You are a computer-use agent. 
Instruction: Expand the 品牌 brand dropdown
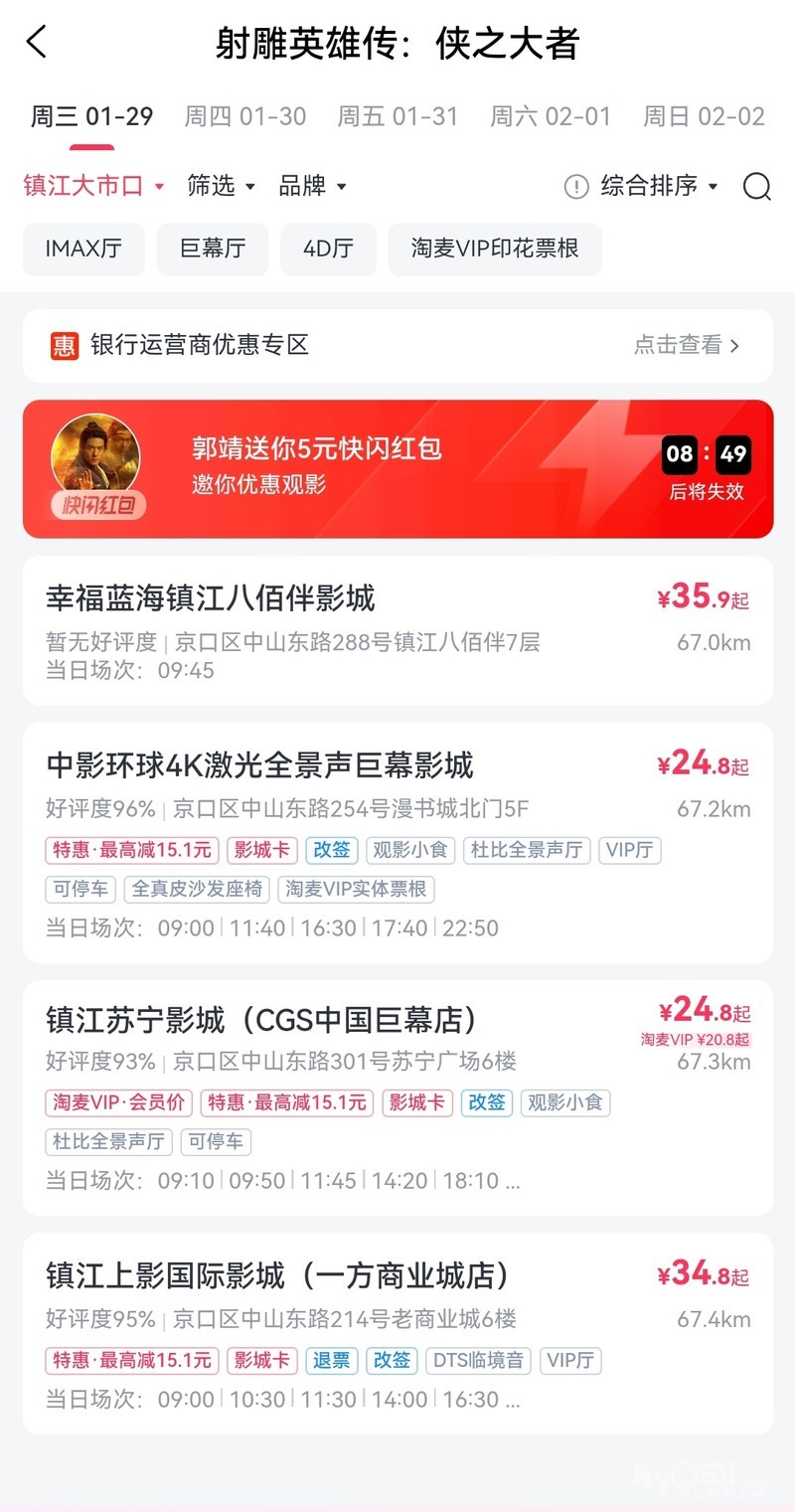click(x=312, y=186)
